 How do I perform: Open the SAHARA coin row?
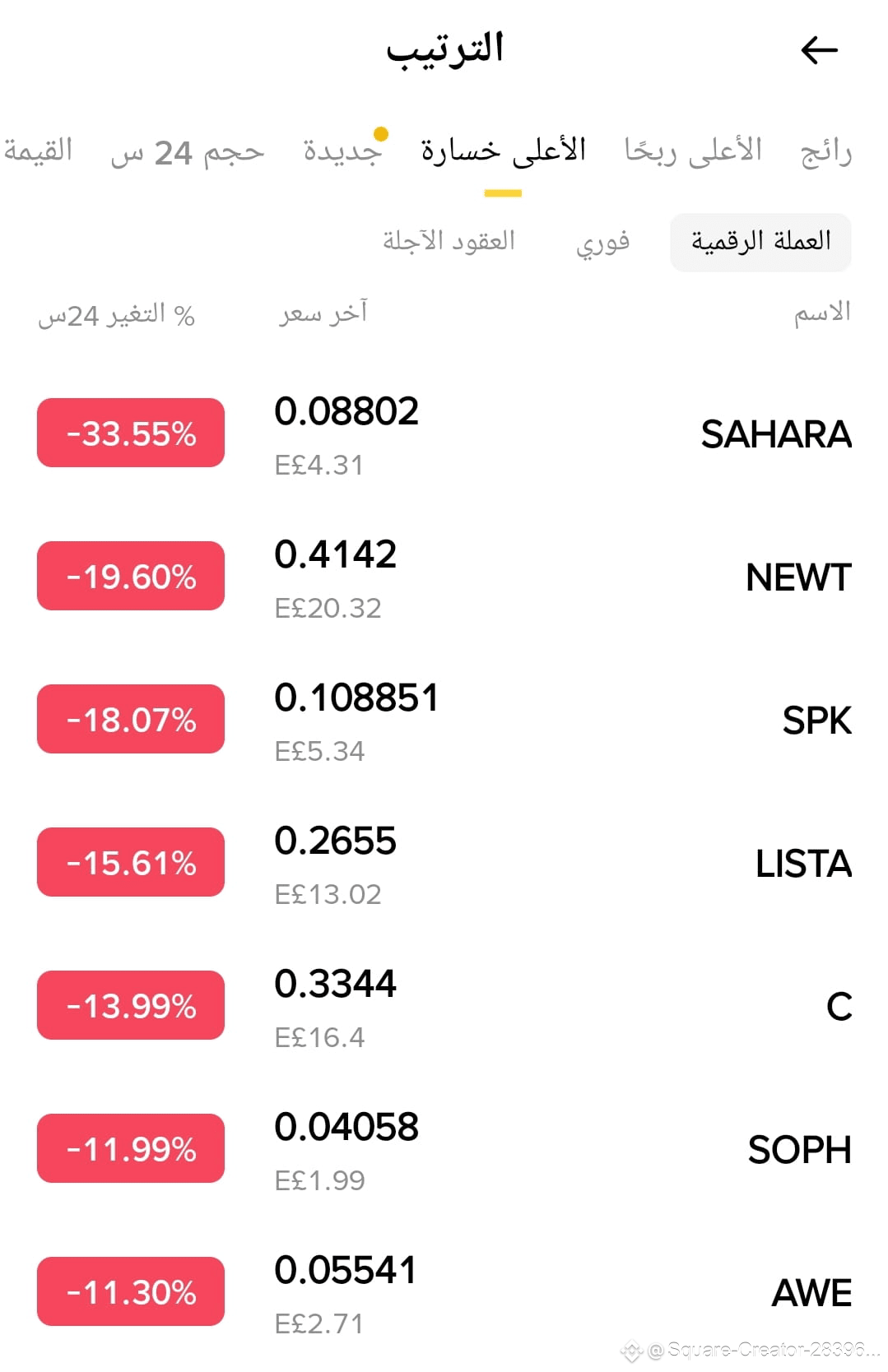coord(444,434)
